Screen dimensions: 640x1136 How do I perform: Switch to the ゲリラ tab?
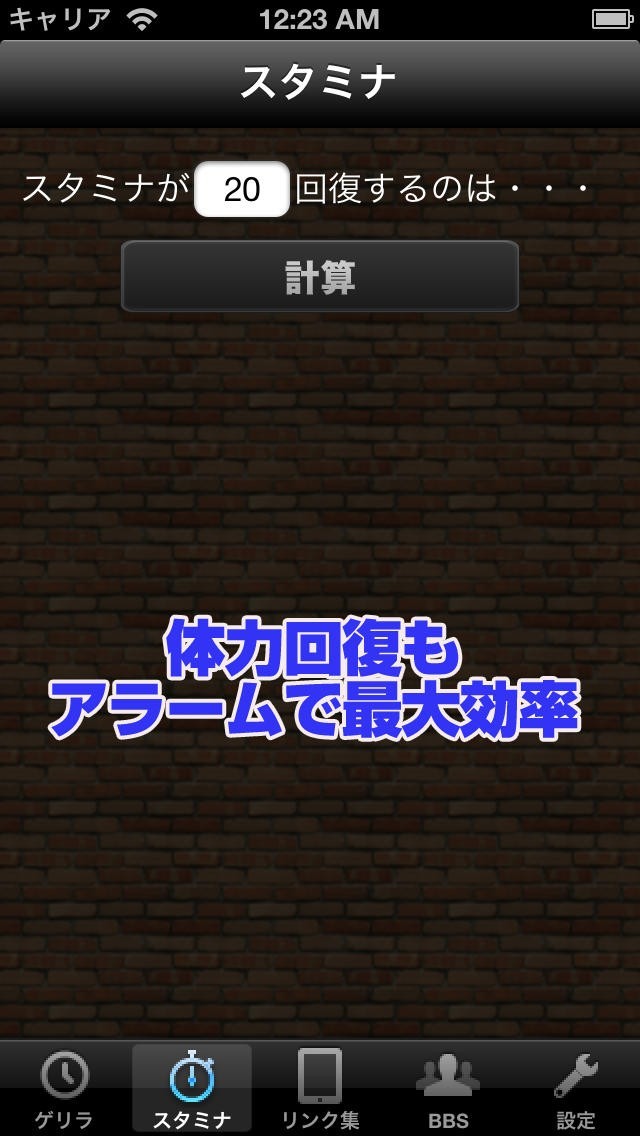coord(64,1088)
